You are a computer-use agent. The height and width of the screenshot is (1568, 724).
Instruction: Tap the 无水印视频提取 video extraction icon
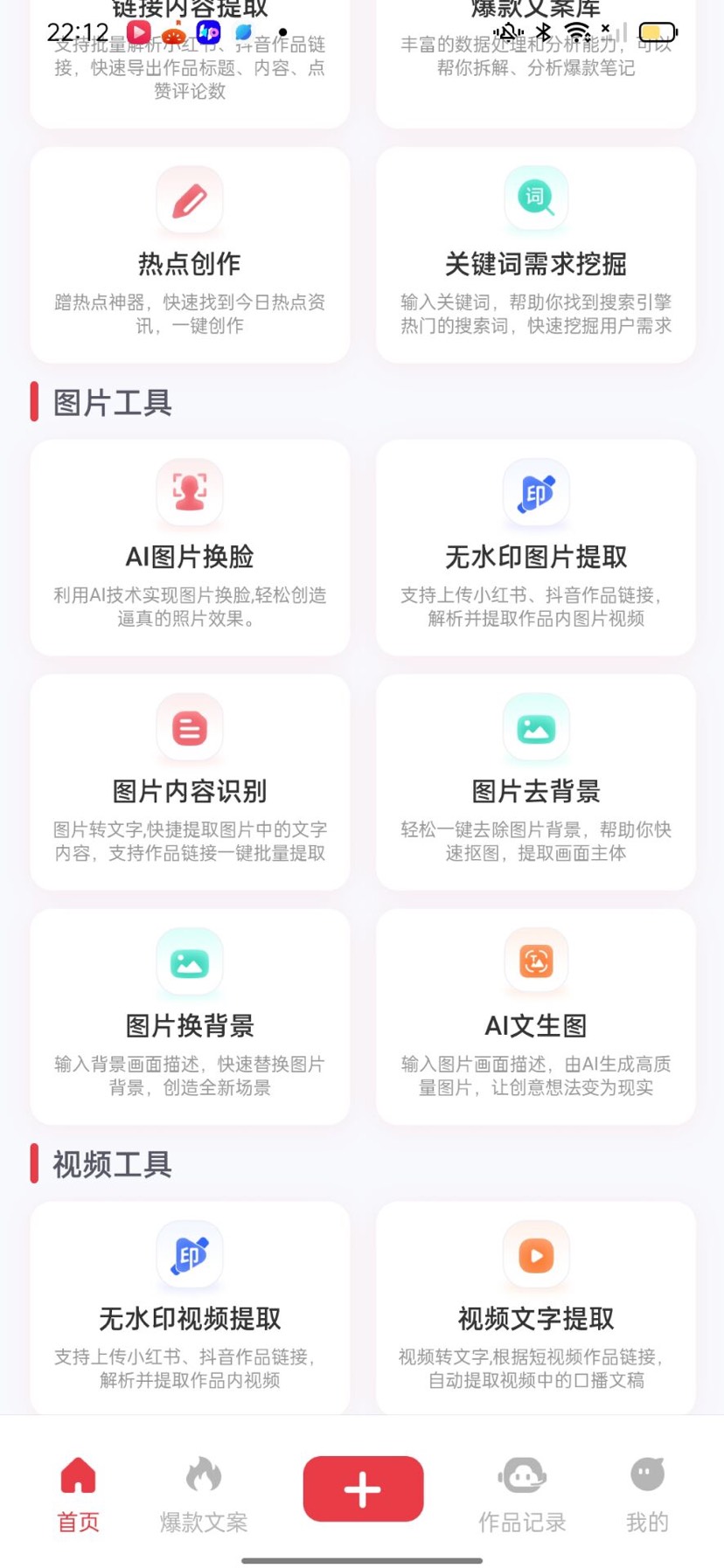[189, 1255]
